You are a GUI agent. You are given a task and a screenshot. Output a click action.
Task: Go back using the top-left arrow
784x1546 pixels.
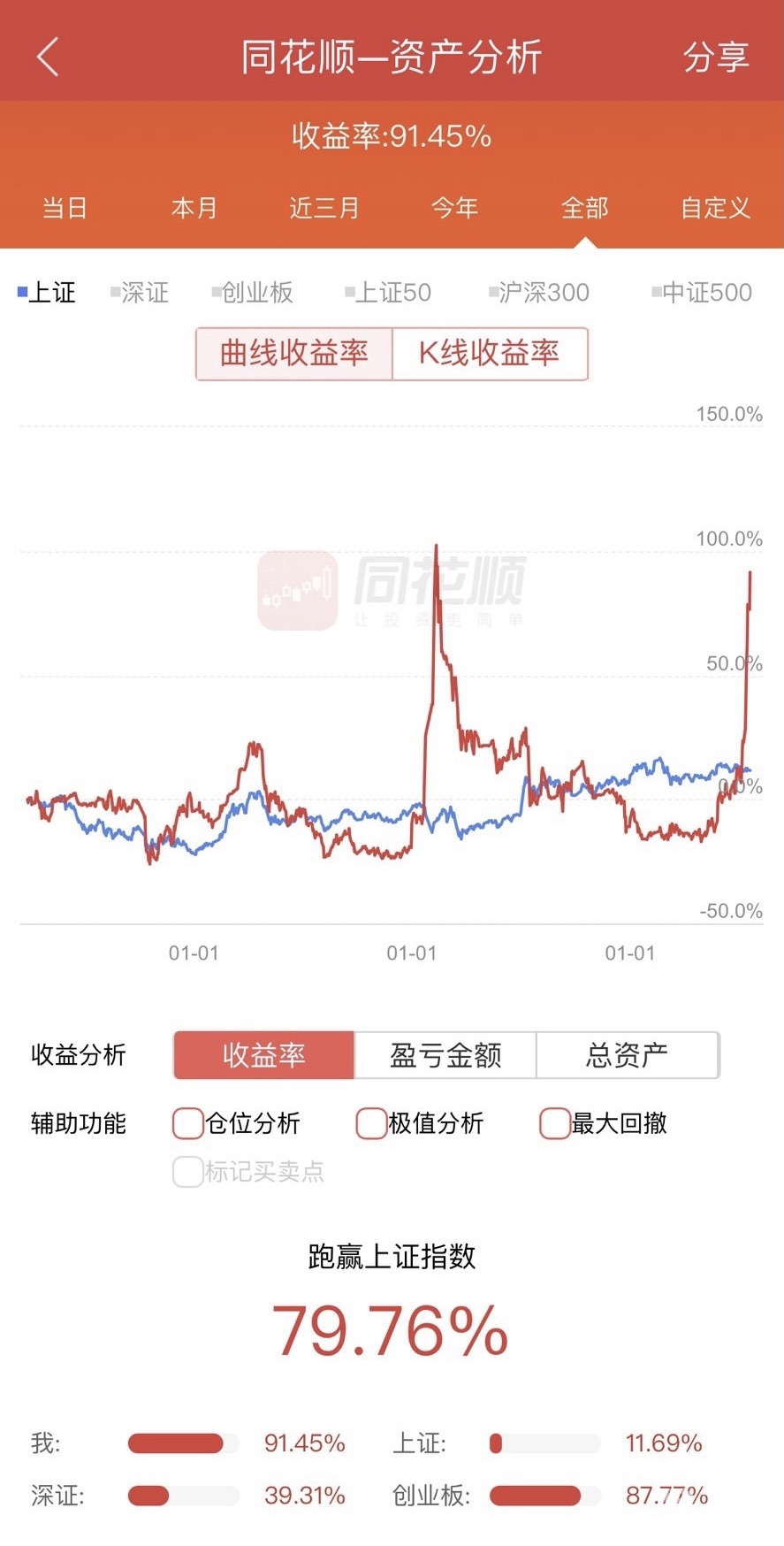48,57
